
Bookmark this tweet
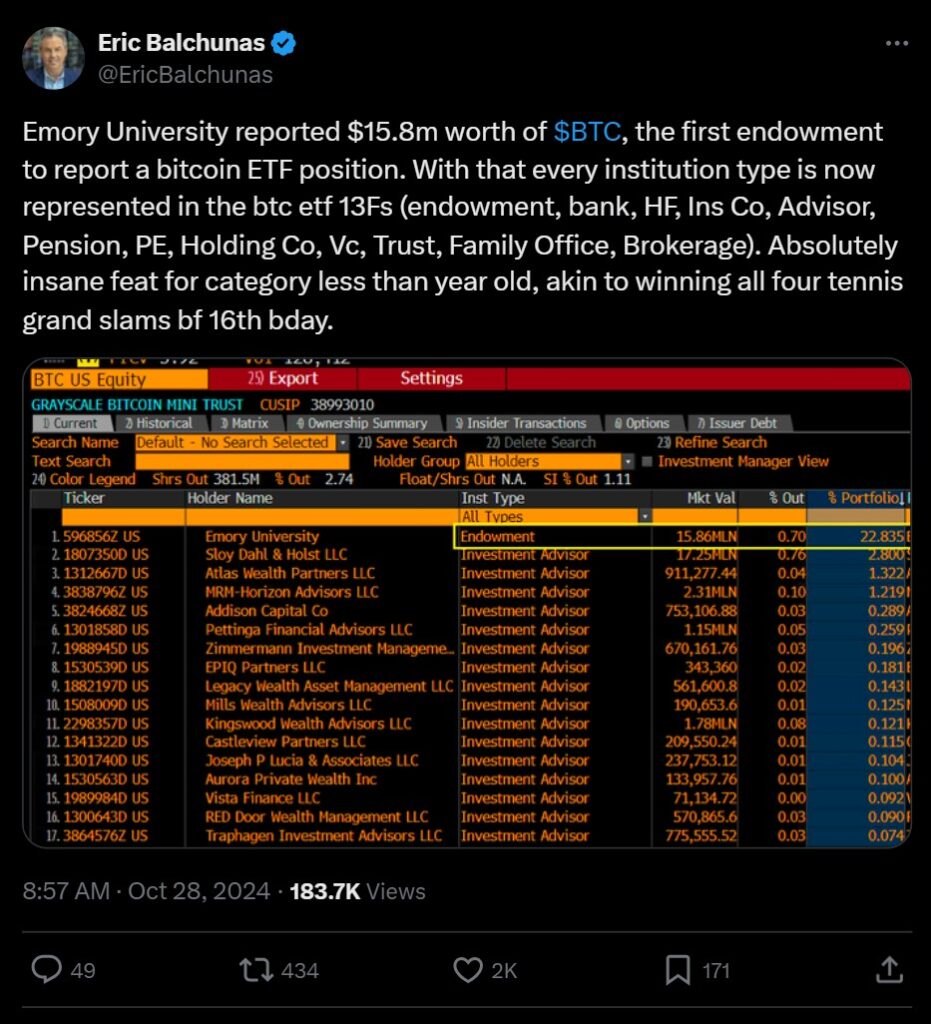click(x=677, y=969)
